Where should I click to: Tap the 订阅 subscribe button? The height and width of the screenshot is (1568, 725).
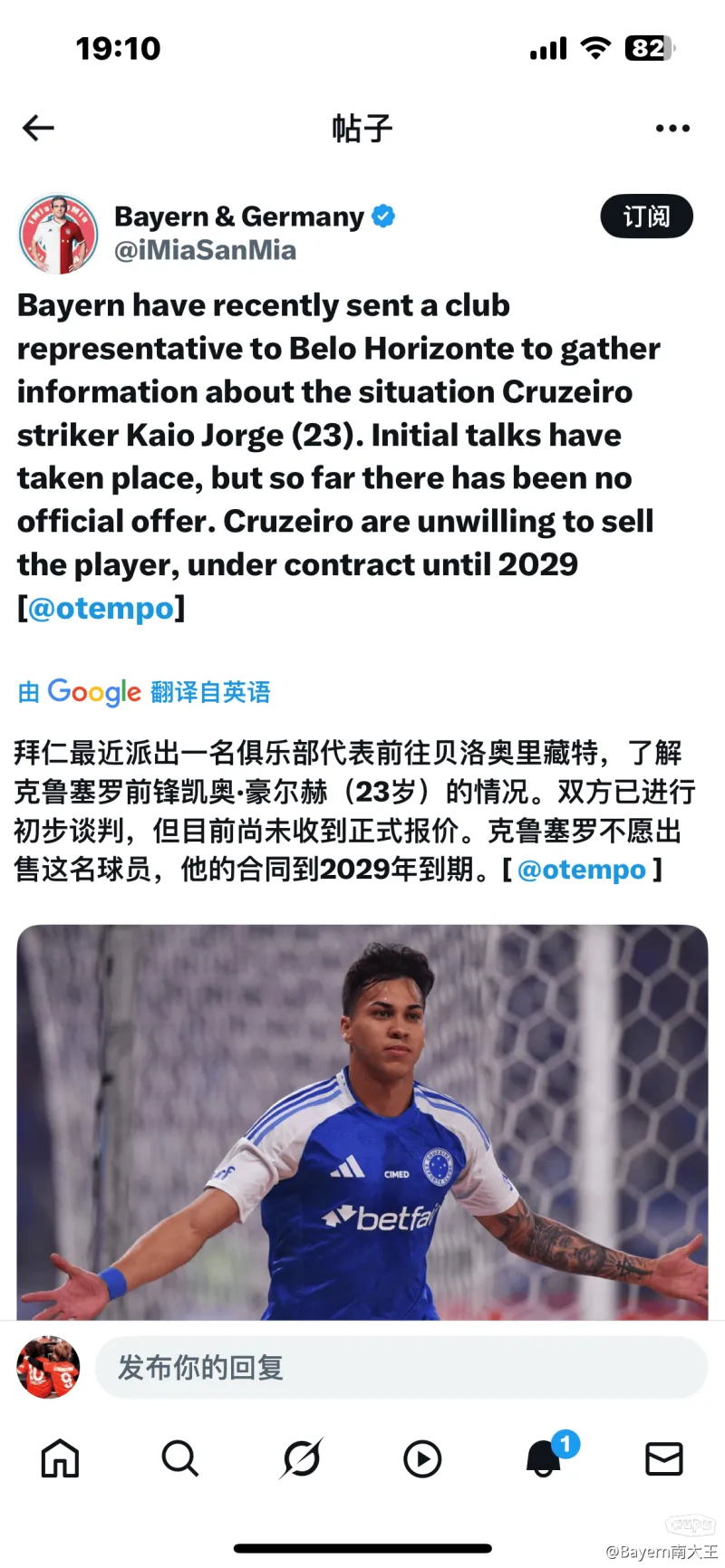pyautogui.click(x=646, y=217)
